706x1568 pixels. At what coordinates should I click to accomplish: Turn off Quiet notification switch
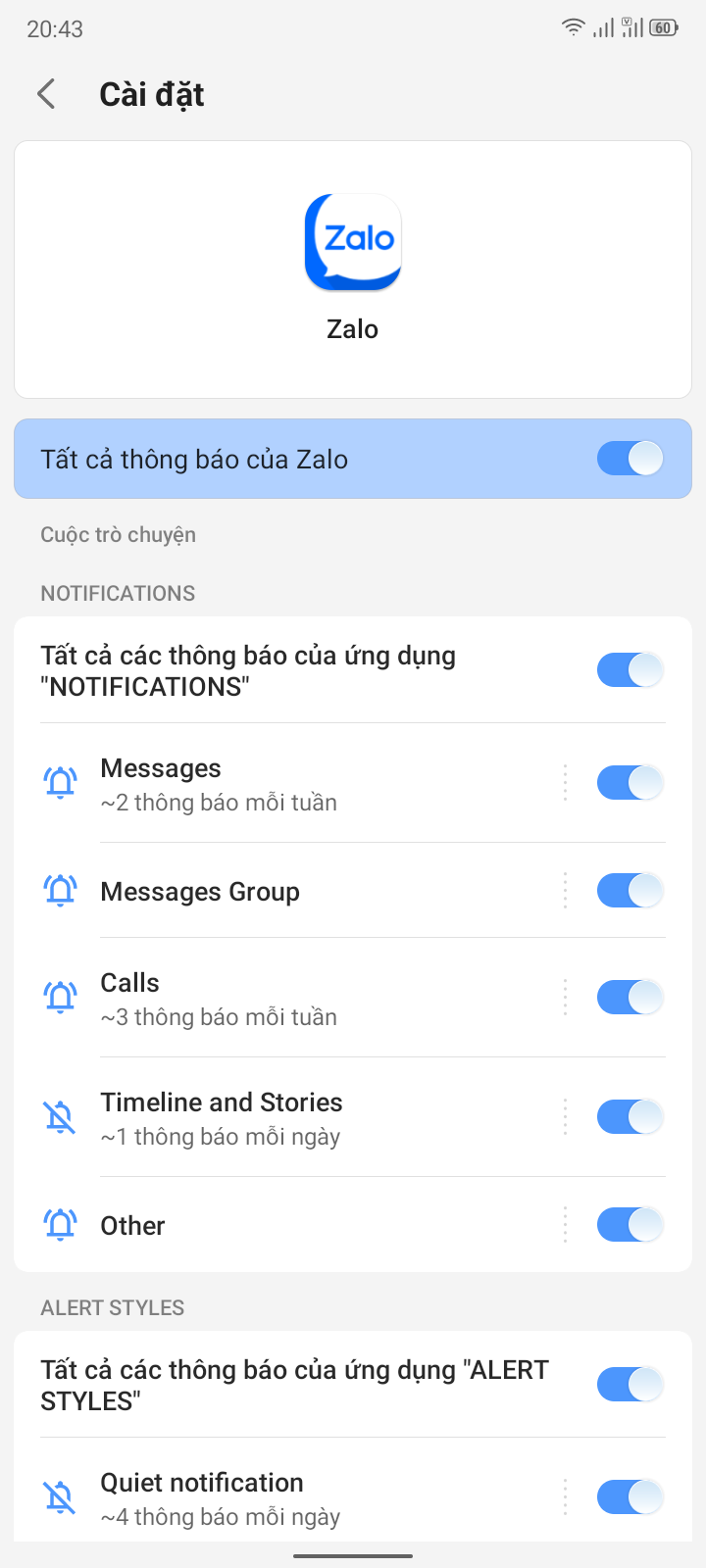630,1497
